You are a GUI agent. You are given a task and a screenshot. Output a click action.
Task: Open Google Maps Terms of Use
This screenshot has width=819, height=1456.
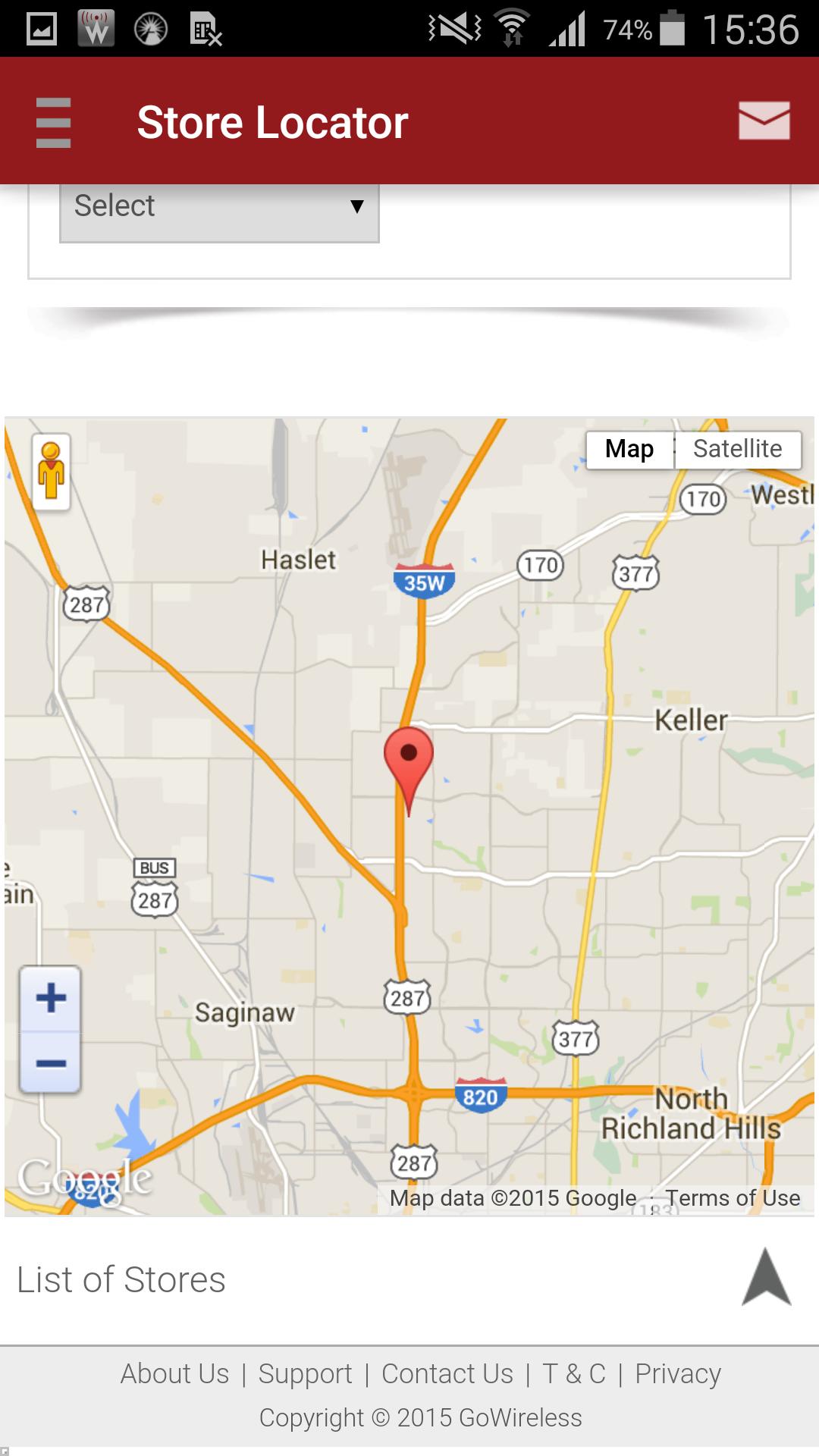click(733, 1198)
